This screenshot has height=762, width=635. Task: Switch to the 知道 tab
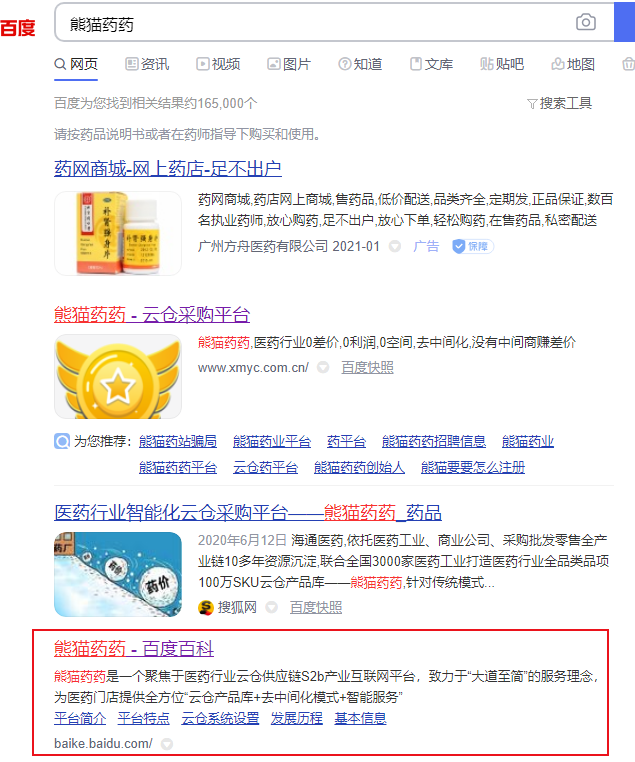[x=360, y=64]
